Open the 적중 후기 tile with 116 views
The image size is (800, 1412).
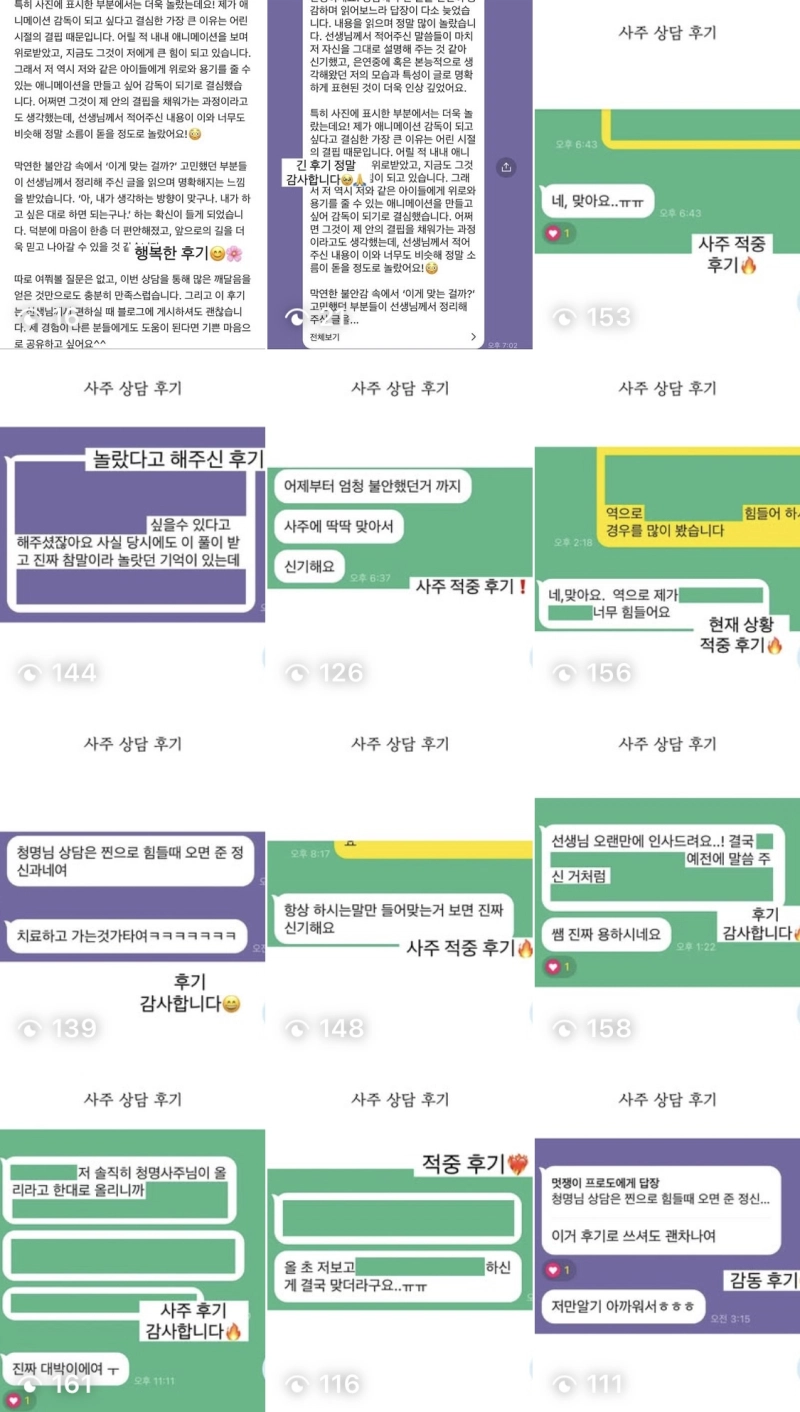pyautogui.click(x=400, y=1240)
